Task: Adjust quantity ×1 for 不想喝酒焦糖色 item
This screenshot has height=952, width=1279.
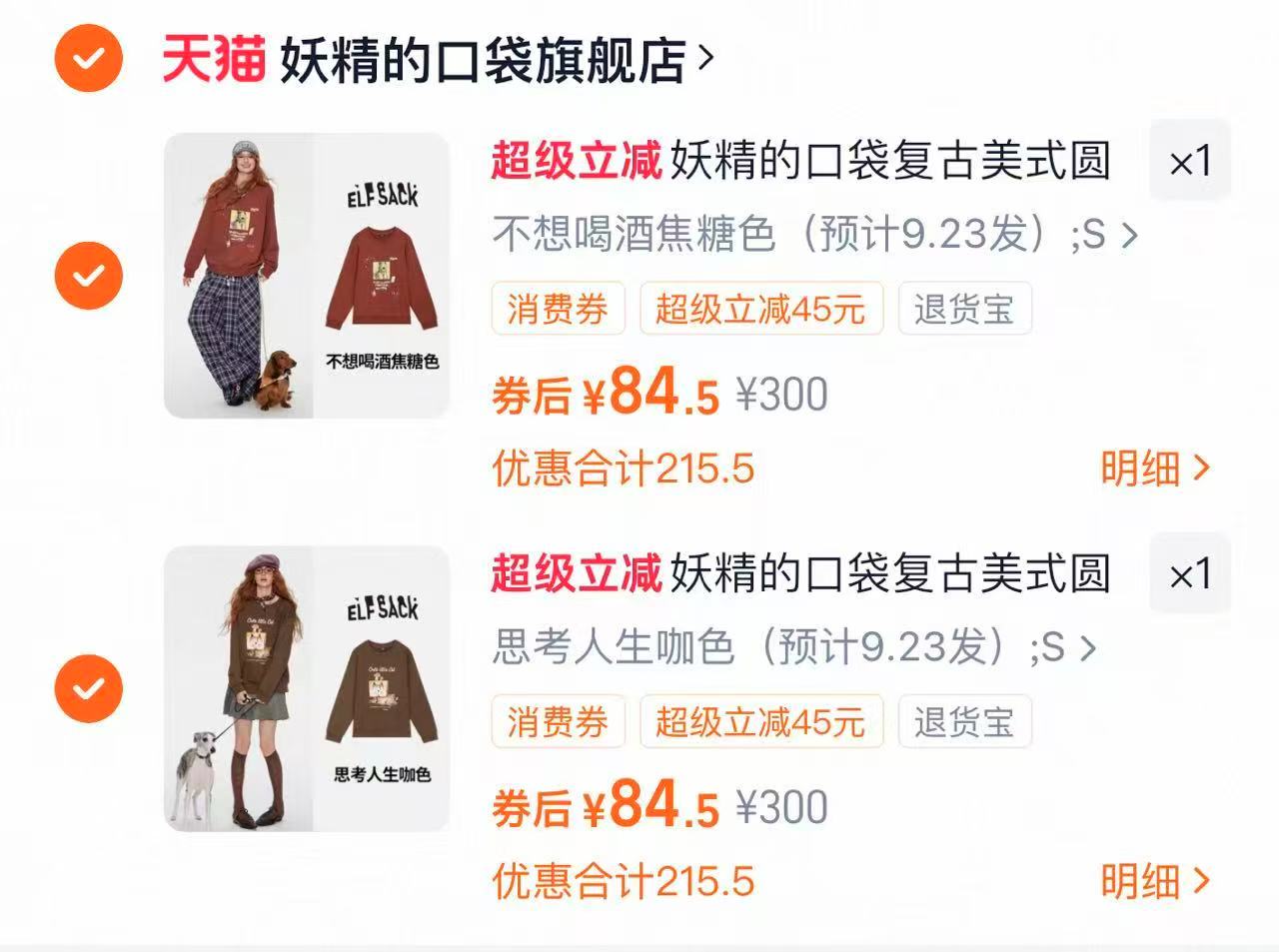Action: pyautogui.click(x=1190, y=161)
